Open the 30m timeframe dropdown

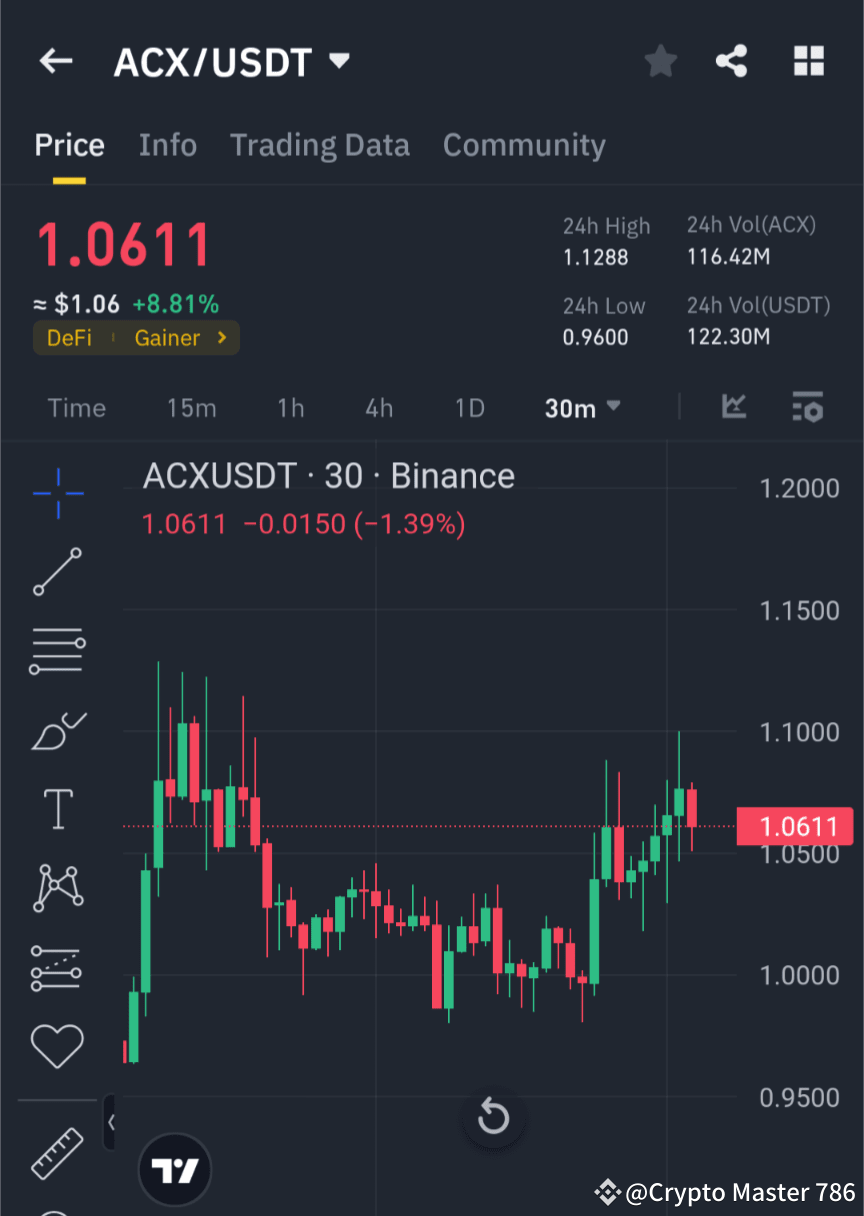pyautogui.click(x=583, y=408)
